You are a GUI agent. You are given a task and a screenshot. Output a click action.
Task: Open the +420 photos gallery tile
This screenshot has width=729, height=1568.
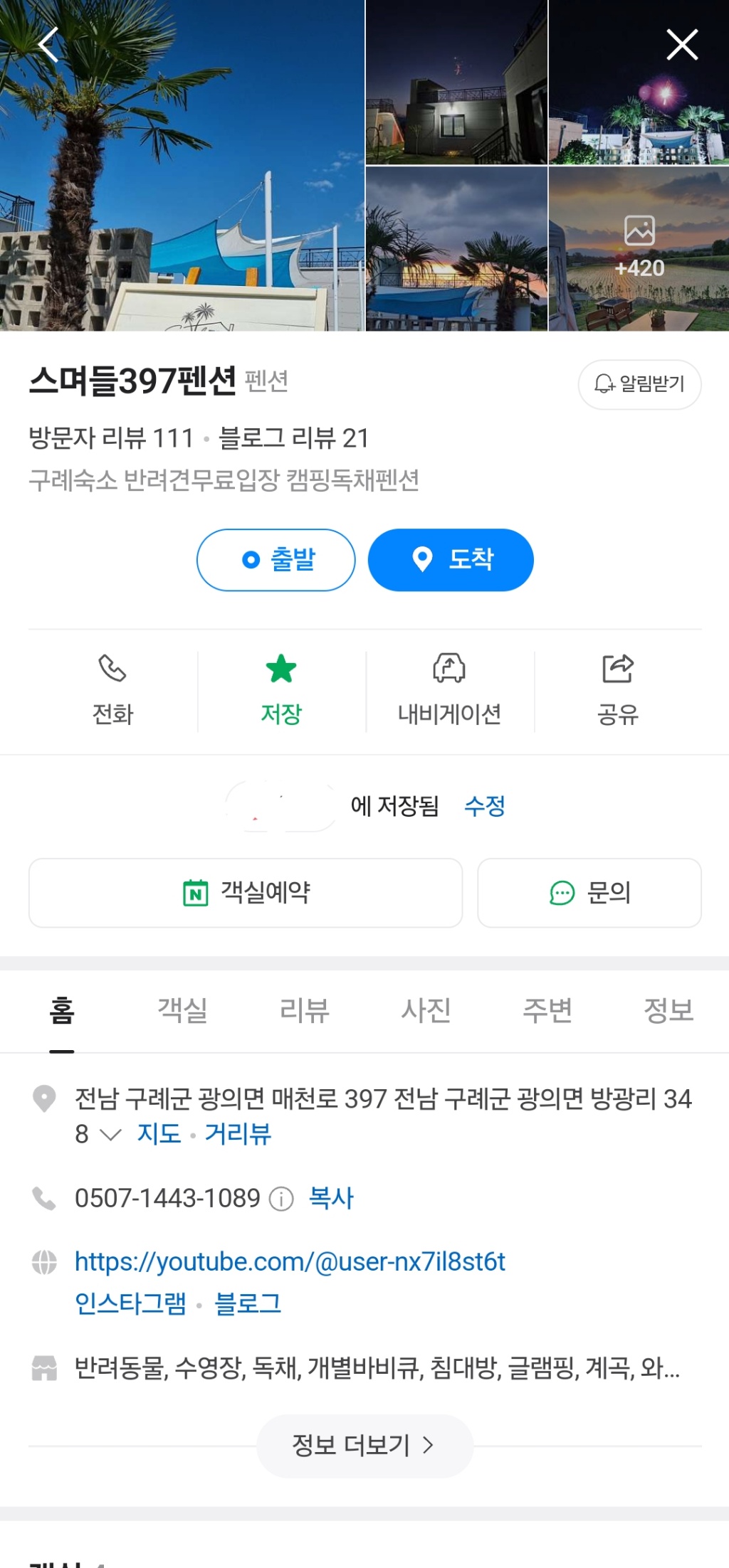tap(639, 249)
